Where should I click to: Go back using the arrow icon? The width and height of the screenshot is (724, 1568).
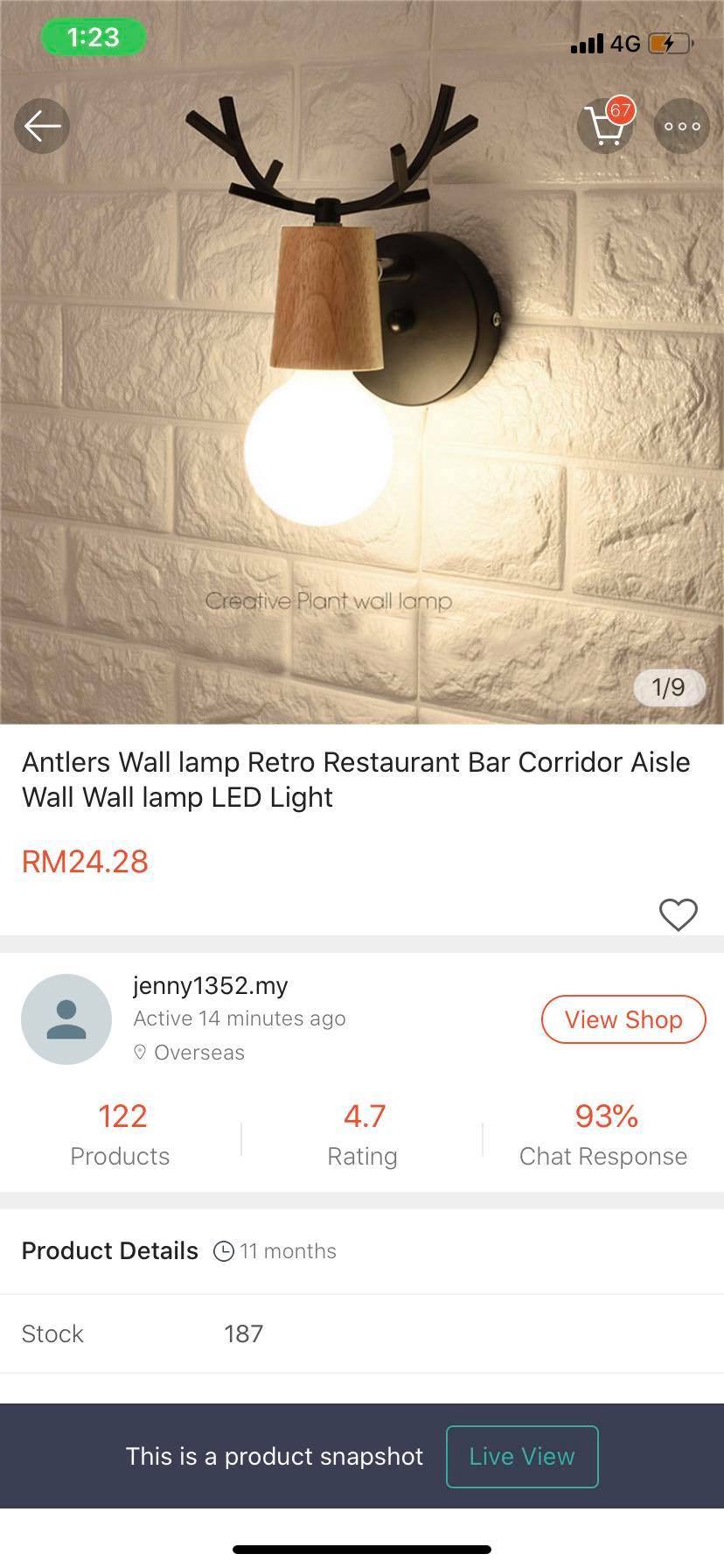point(42,127)
